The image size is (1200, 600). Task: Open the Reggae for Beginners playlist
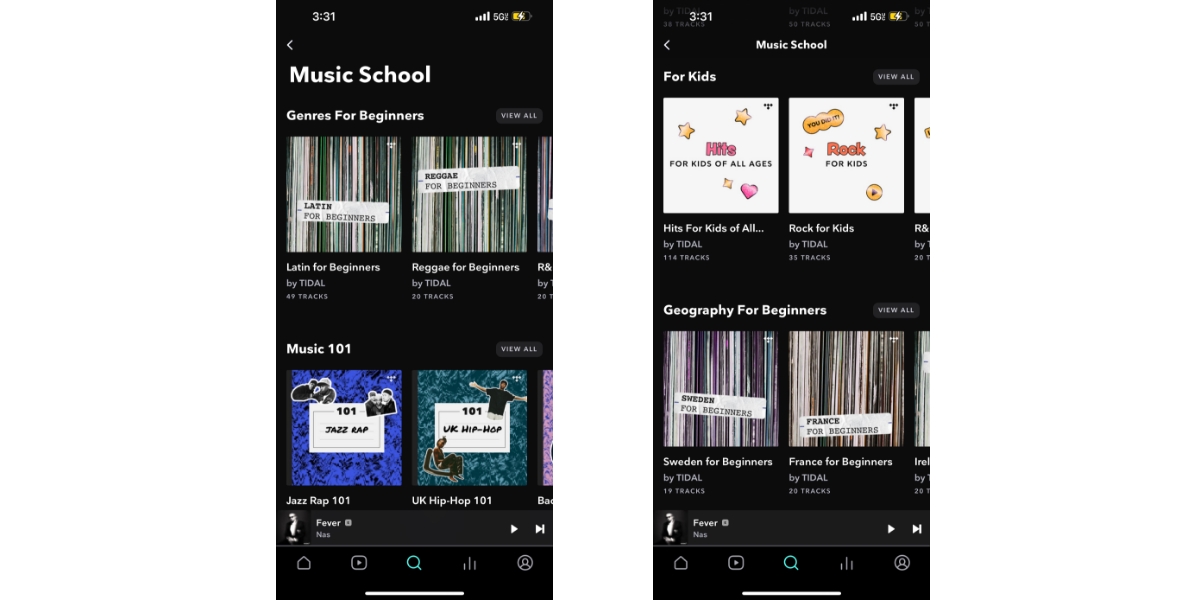pyautogui.click(x=469, y=195)
